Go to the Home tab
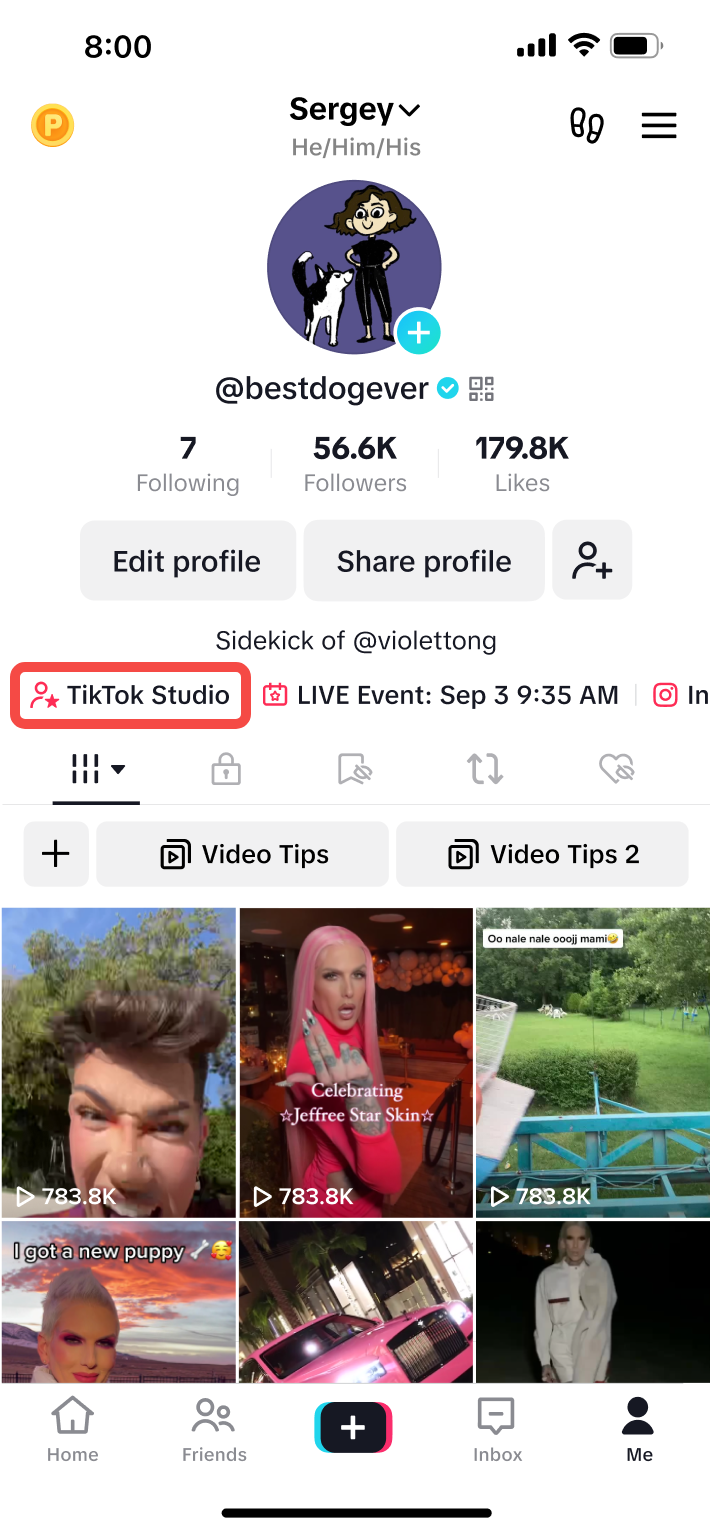710x1534 pixels. pos(73,1430)
